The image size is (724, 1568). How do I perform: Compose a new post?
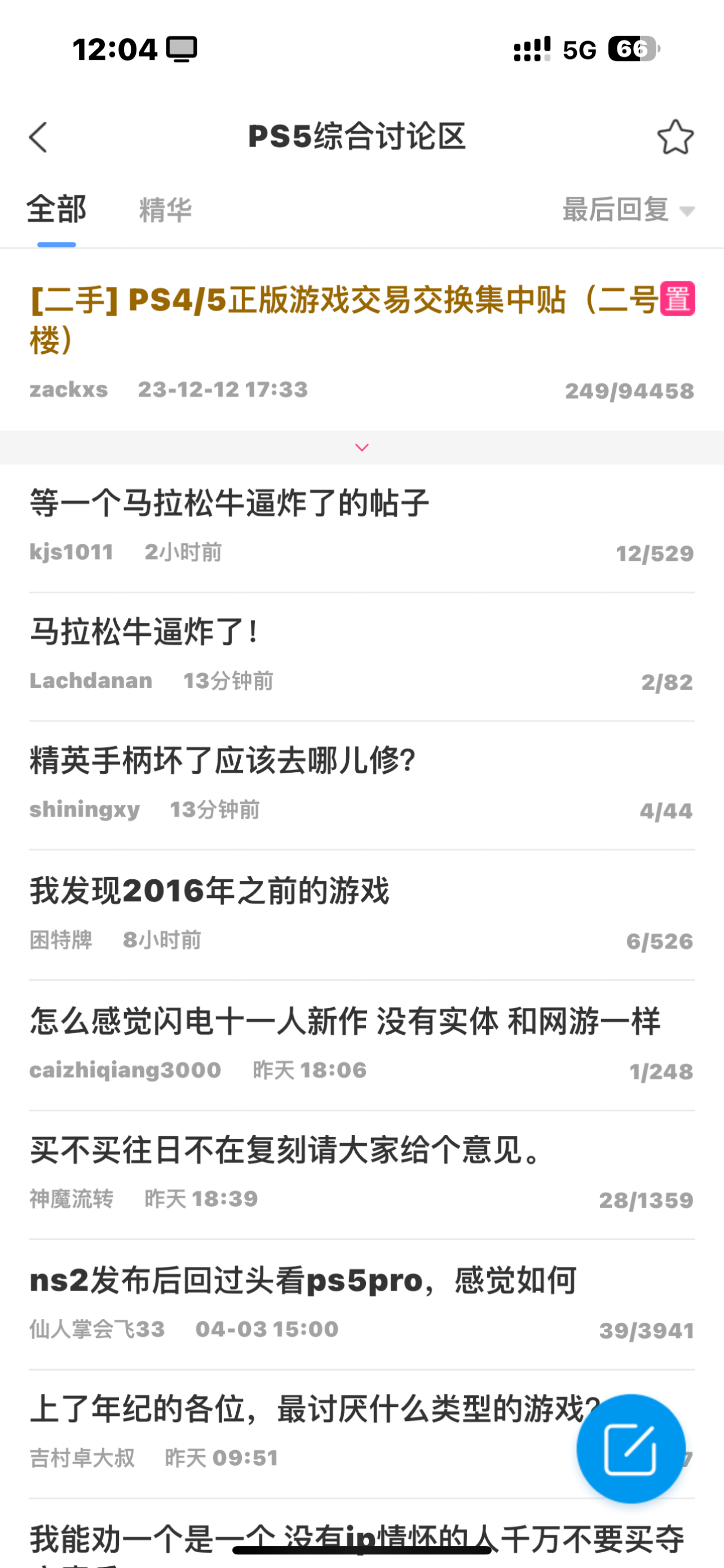(631, 1449)
